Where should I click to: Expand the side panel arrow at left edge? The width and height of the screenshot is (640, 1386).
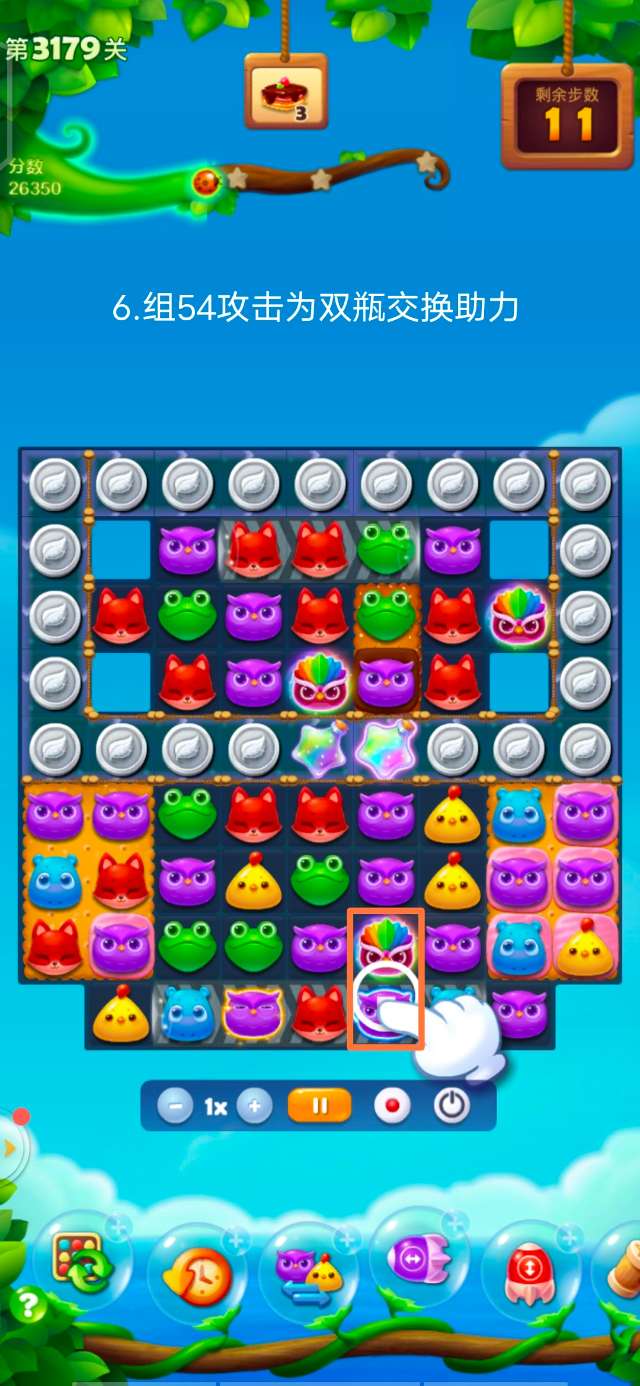[10, 1148]
